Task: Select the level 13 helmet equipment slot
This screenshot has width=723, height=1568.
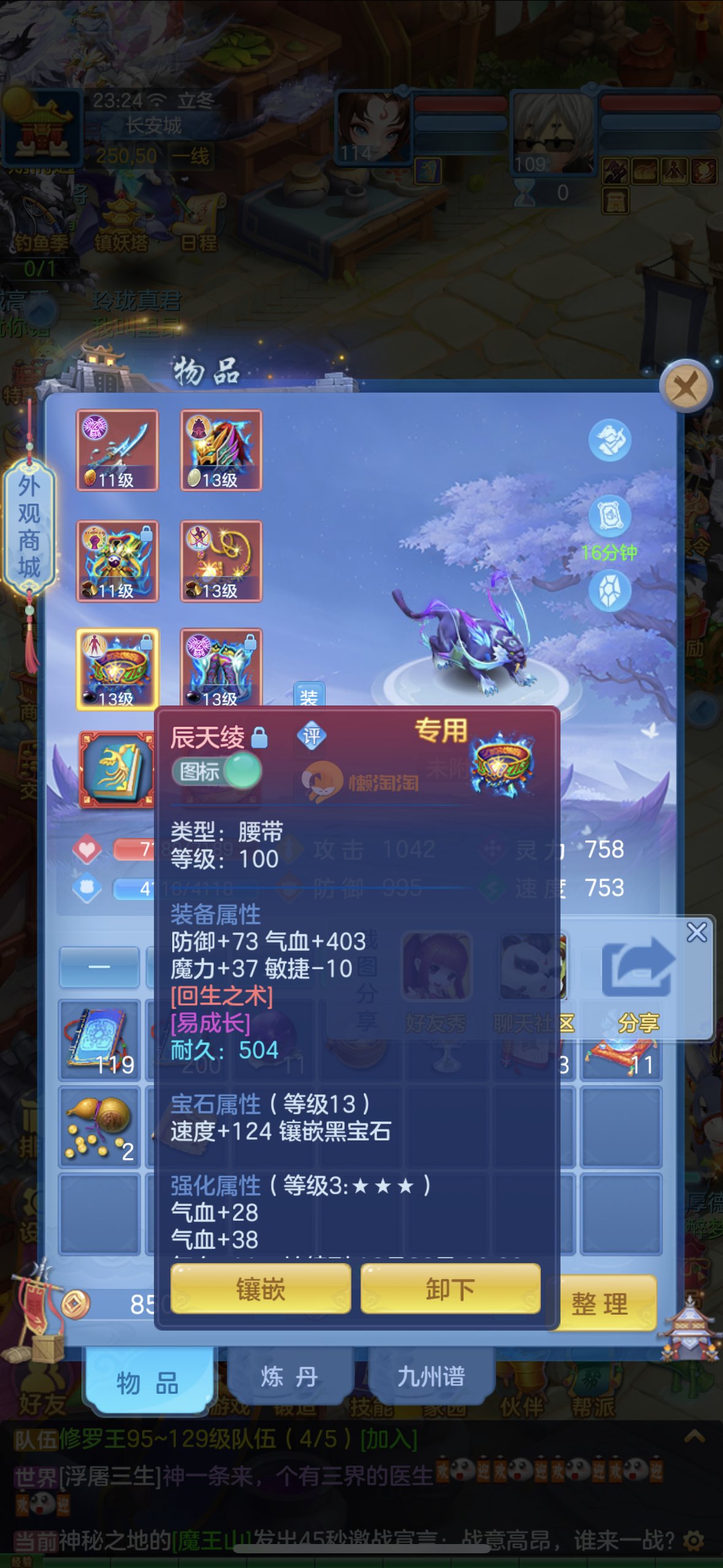Action: [221, 450]
